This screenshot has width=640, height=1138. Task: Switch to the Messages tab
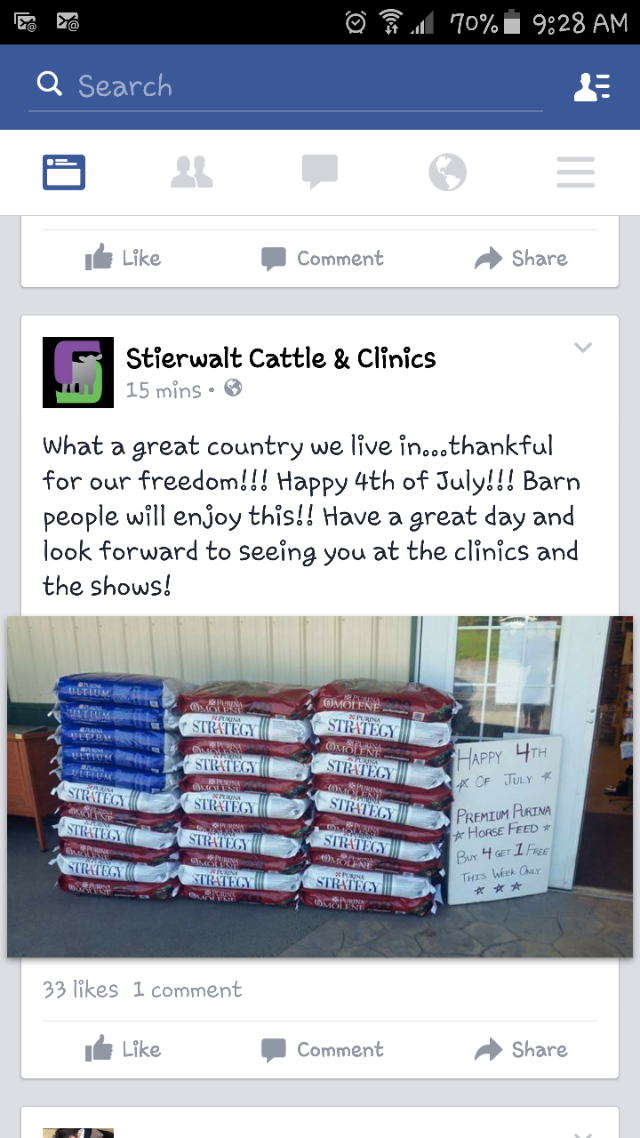click(x=319, y=173)
